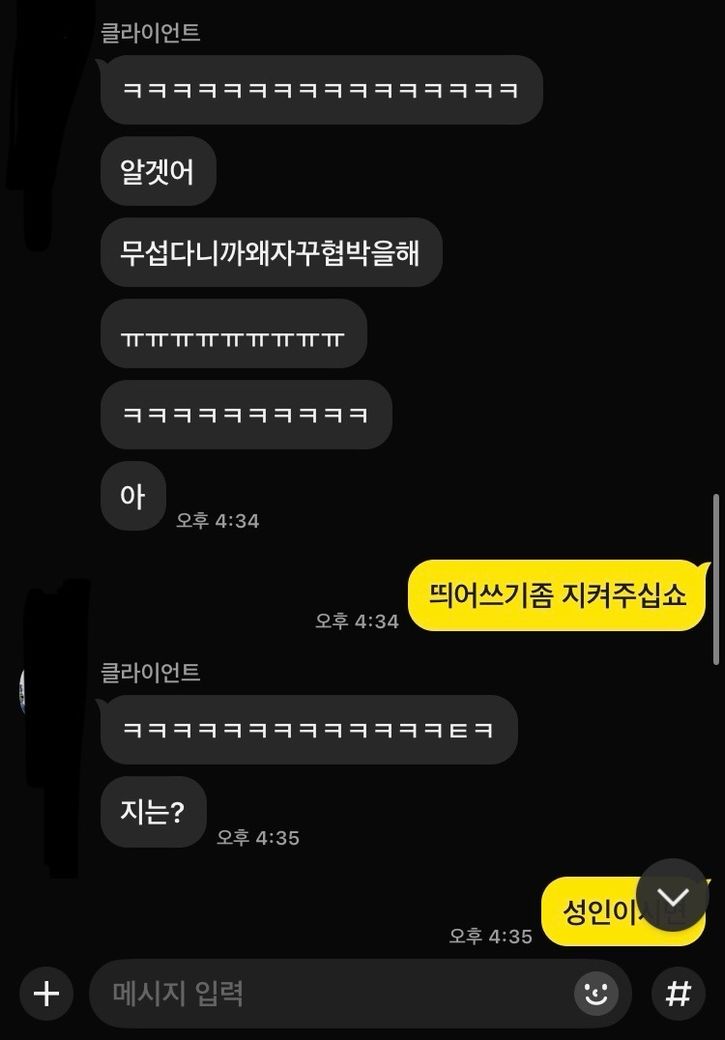The image size is (725, 1040).
Task: Open the plus attachment menu
Action: tap(46, 993)
